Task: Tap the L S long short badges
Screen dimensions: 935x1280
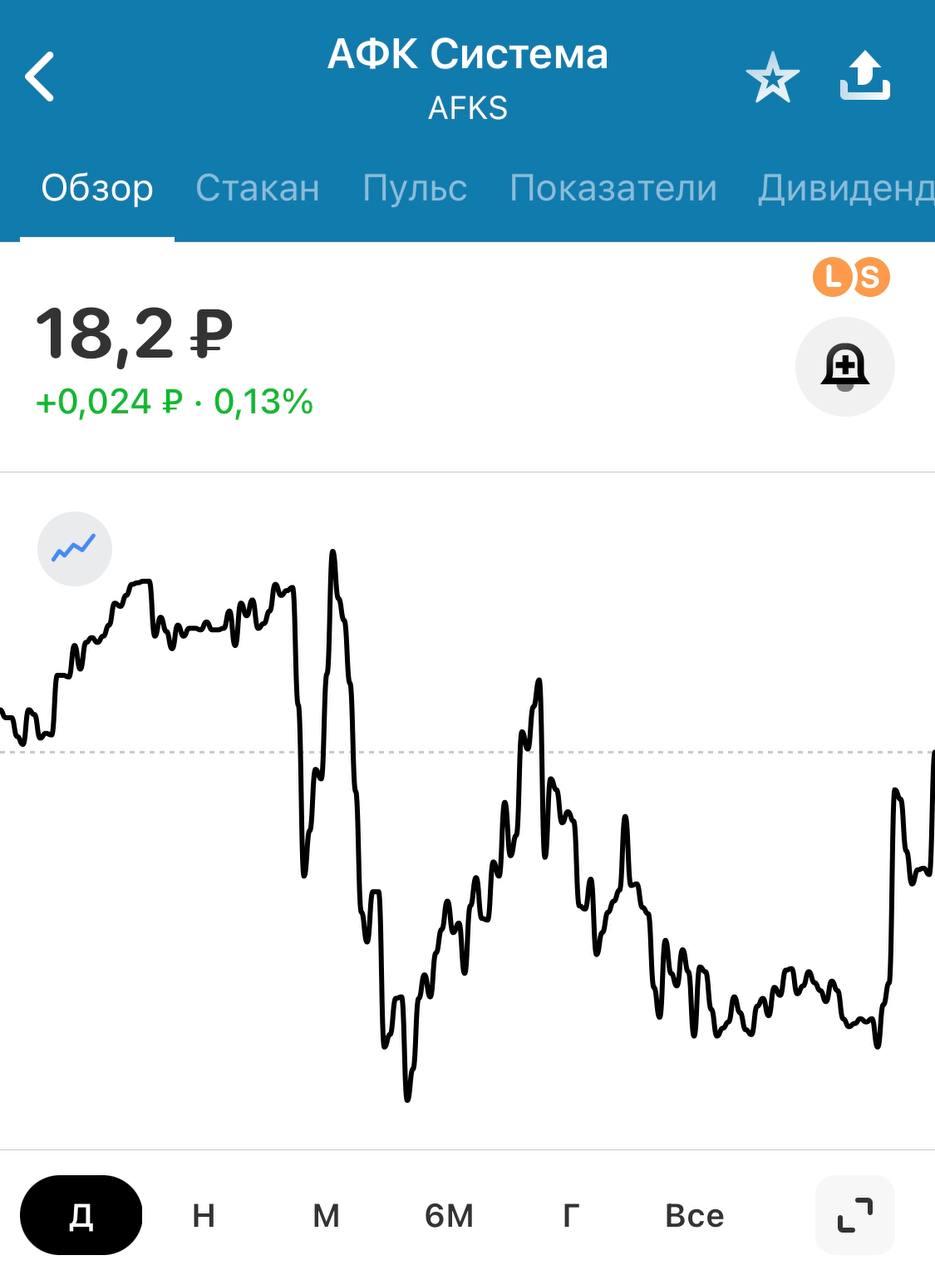Action: pyautogui.click(x=851, y=277)
